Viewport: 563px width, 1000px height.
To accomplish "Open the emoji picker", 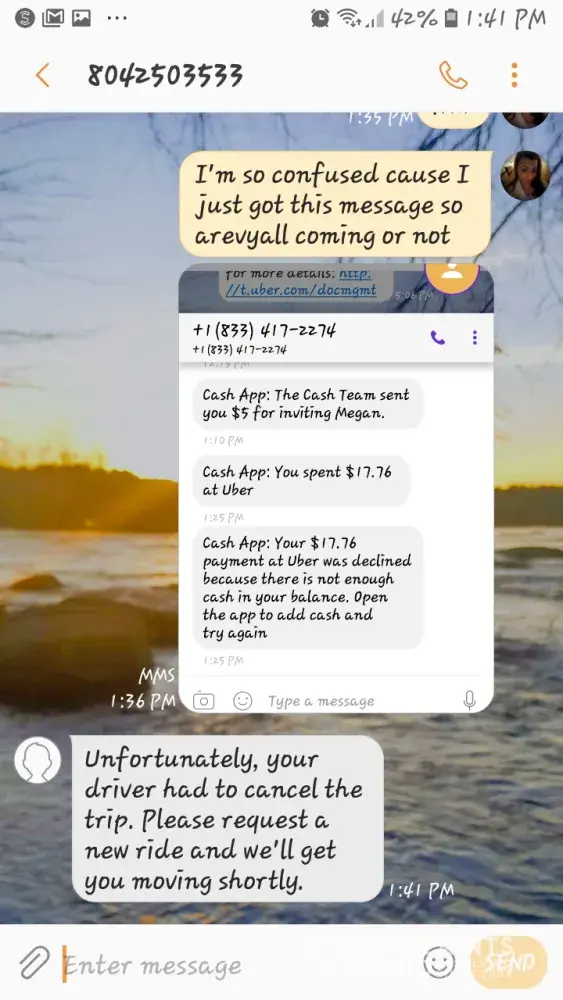I will [439, 962].
